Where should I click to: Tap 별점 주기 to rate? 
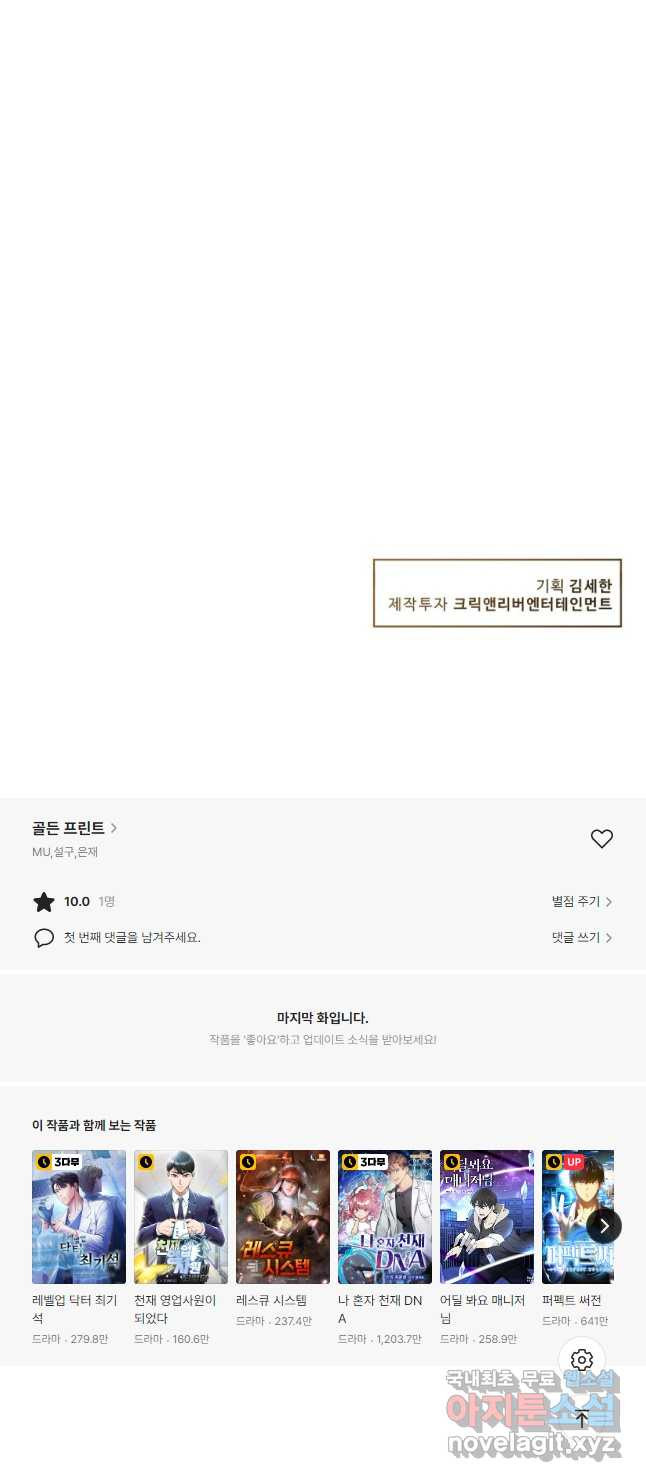(x=582, y=901)
